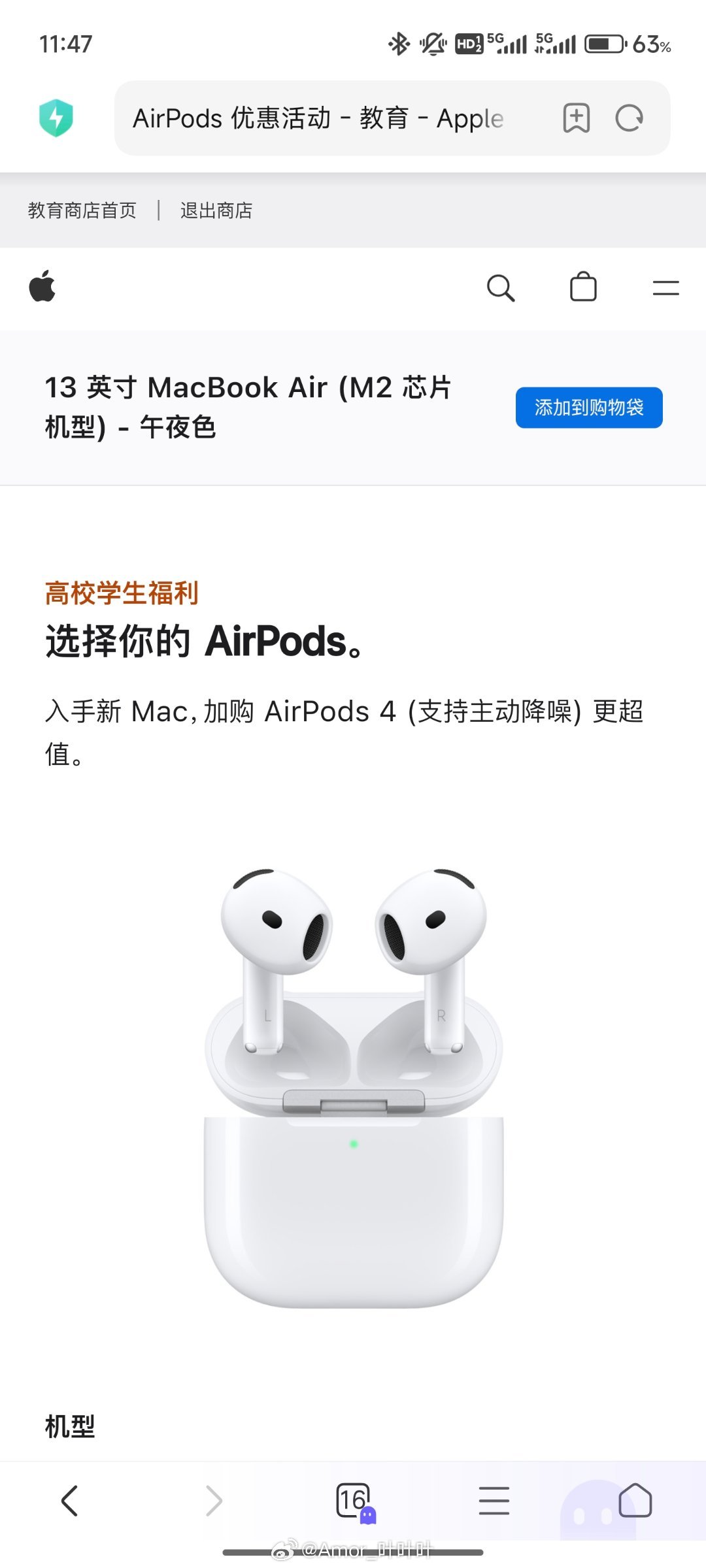Image resolution: width=706 pixels, height=1568 pixels.
Task: Tap 退出商店 to exit the store
Action: (x=216, y=210)
